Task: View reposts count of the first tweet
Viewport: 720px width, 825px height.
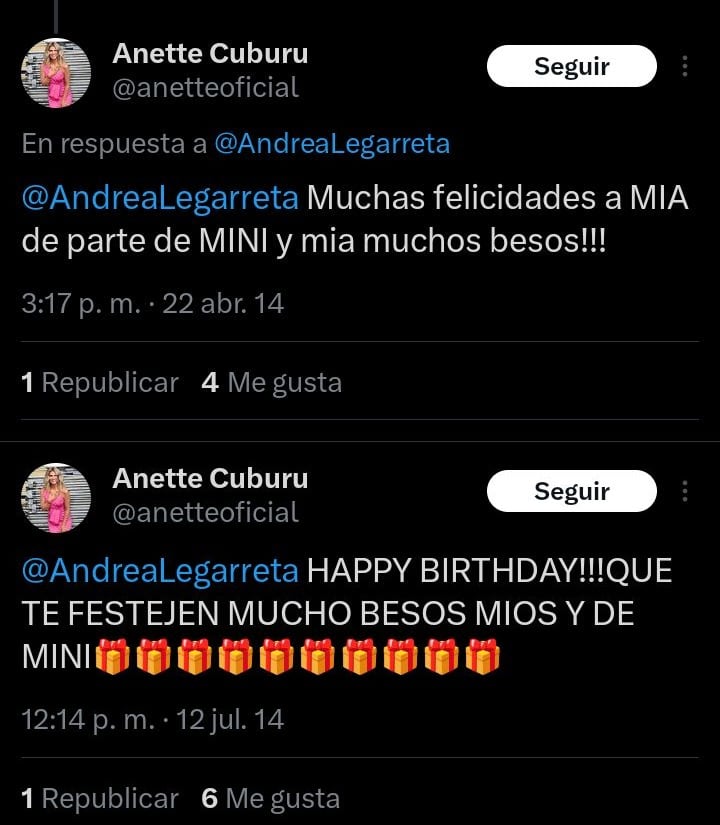Action: 99,381
